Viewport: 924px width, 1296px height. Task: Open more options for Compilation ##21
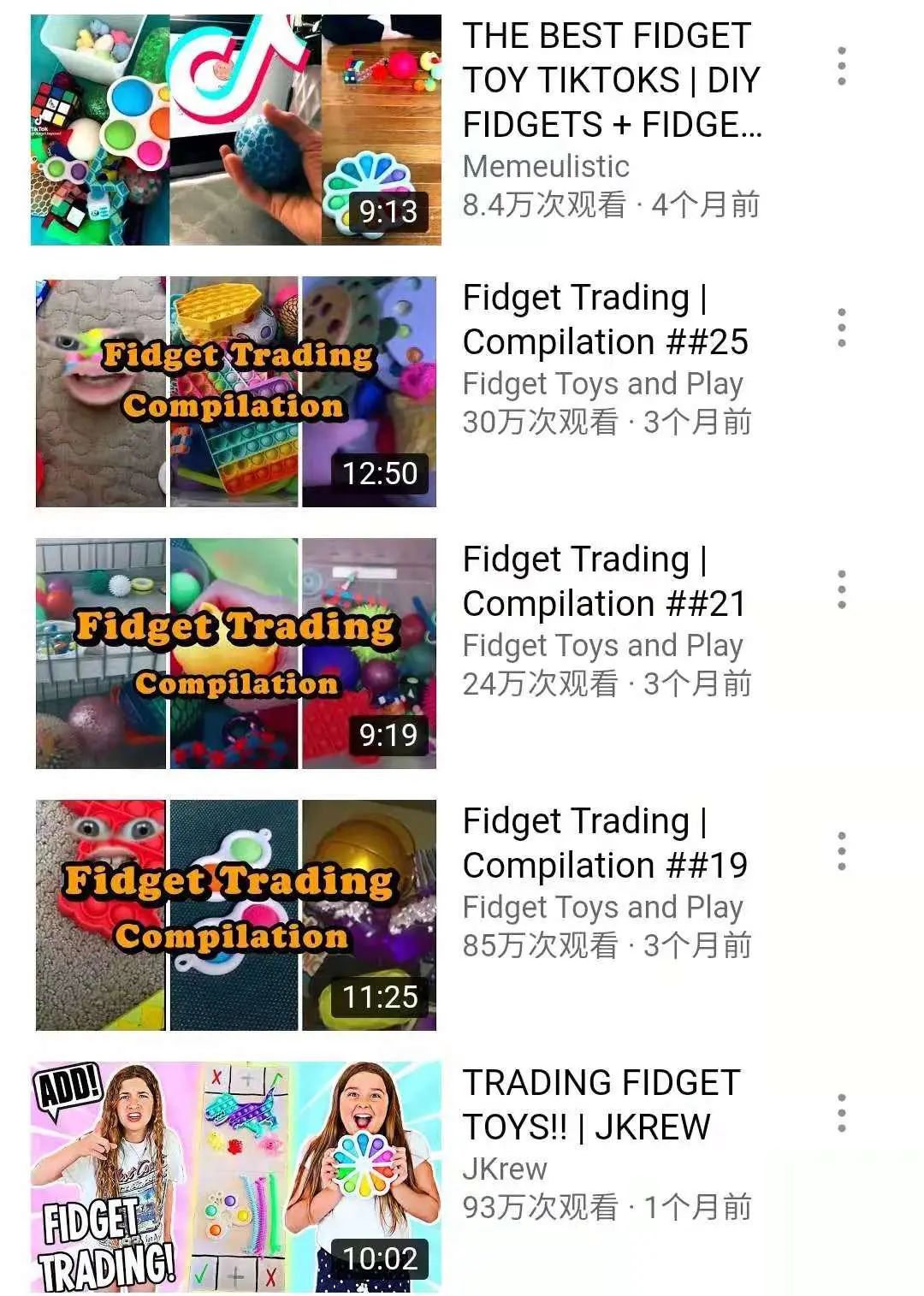pyautogui.click(x=842, y=589)
